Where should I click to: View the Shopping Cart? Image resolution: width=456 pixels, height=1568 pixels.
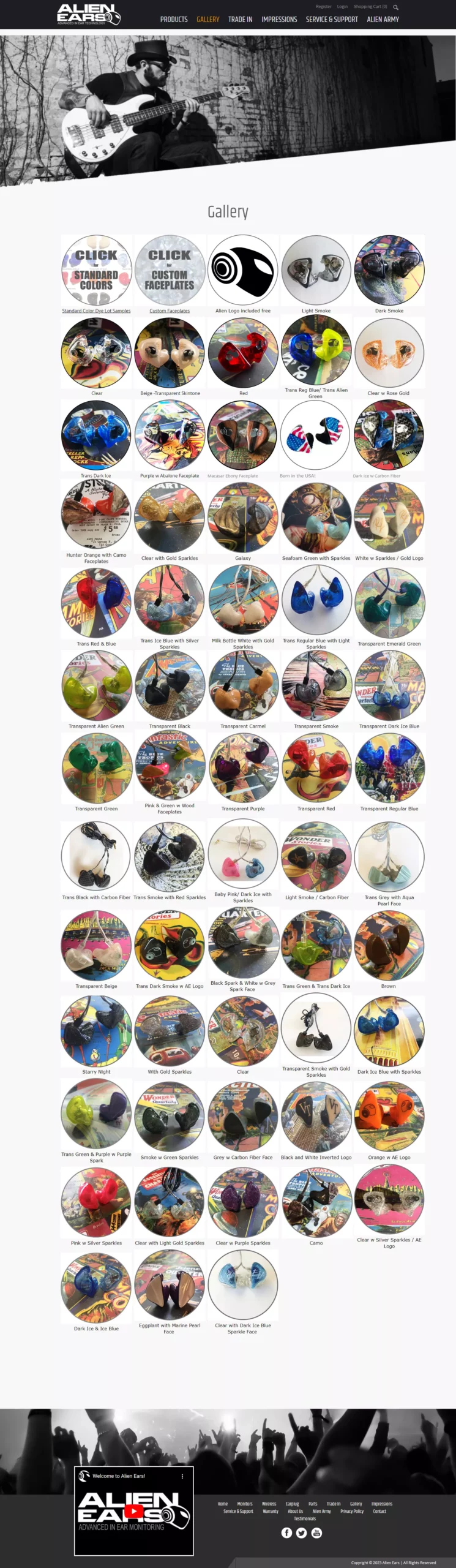(370, 7)
